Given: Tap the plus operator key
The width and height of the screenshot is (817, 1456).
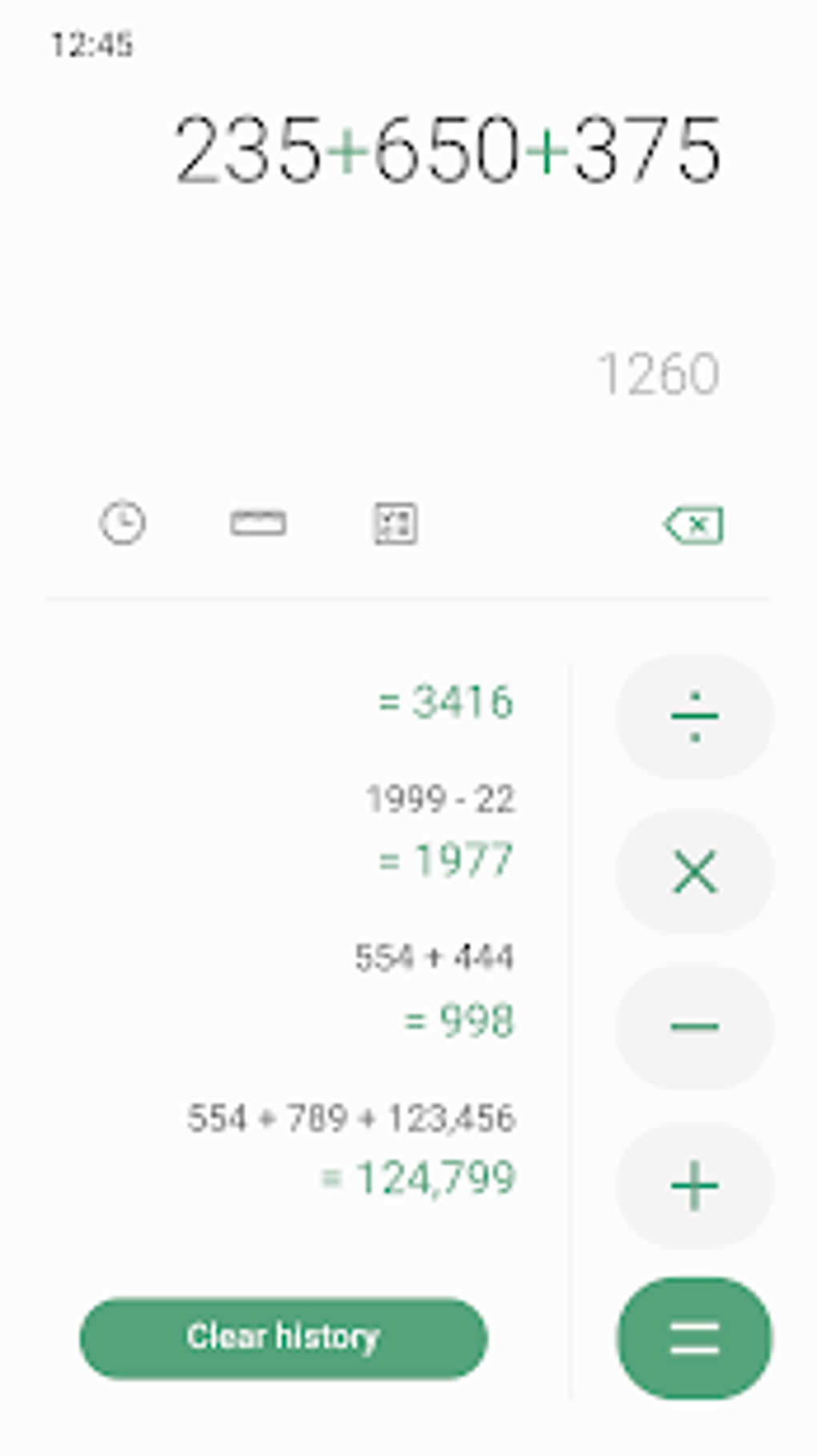Looking at the screenshot, I should point(694,1185).
